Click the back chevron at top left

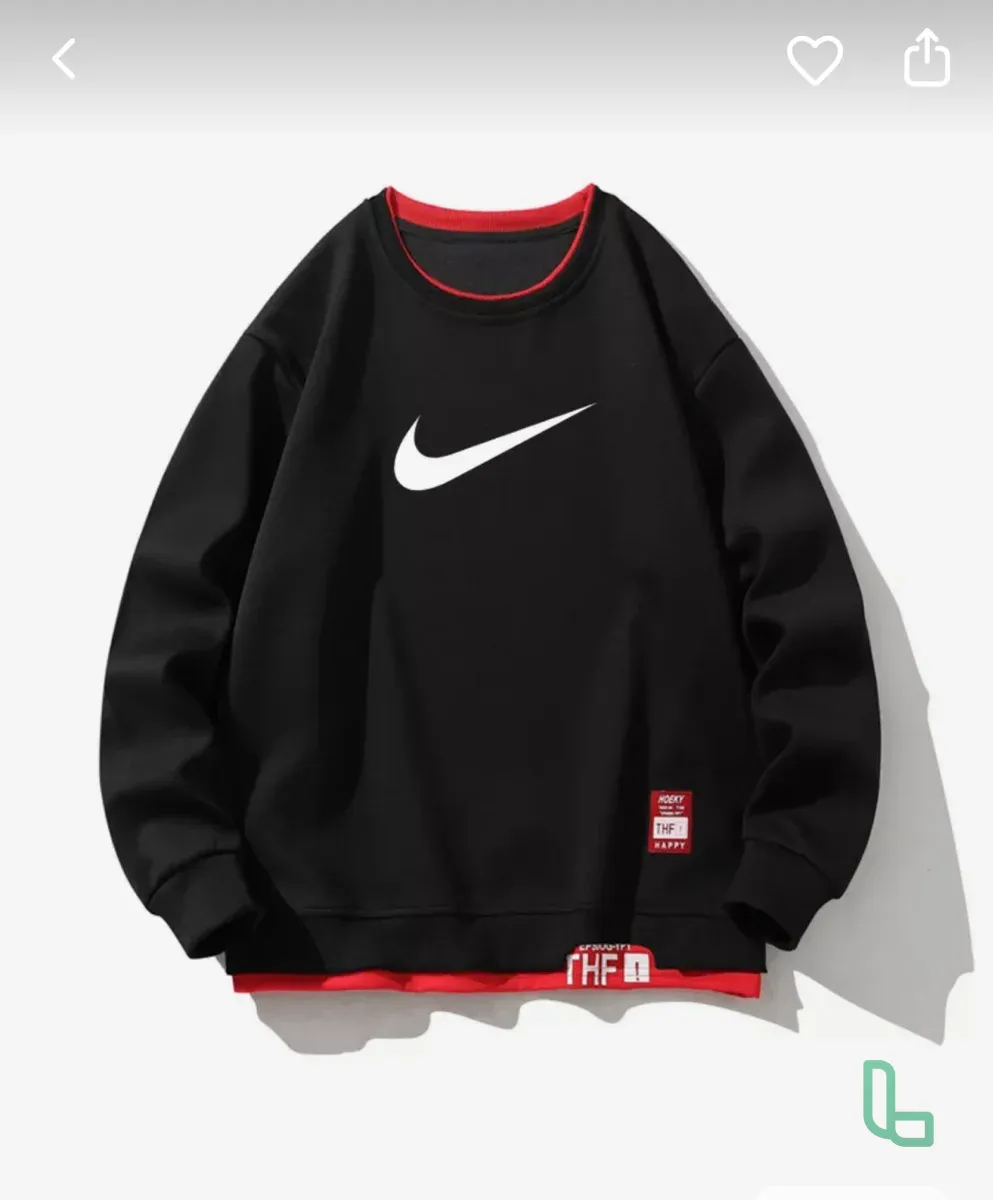click(64, 59)
